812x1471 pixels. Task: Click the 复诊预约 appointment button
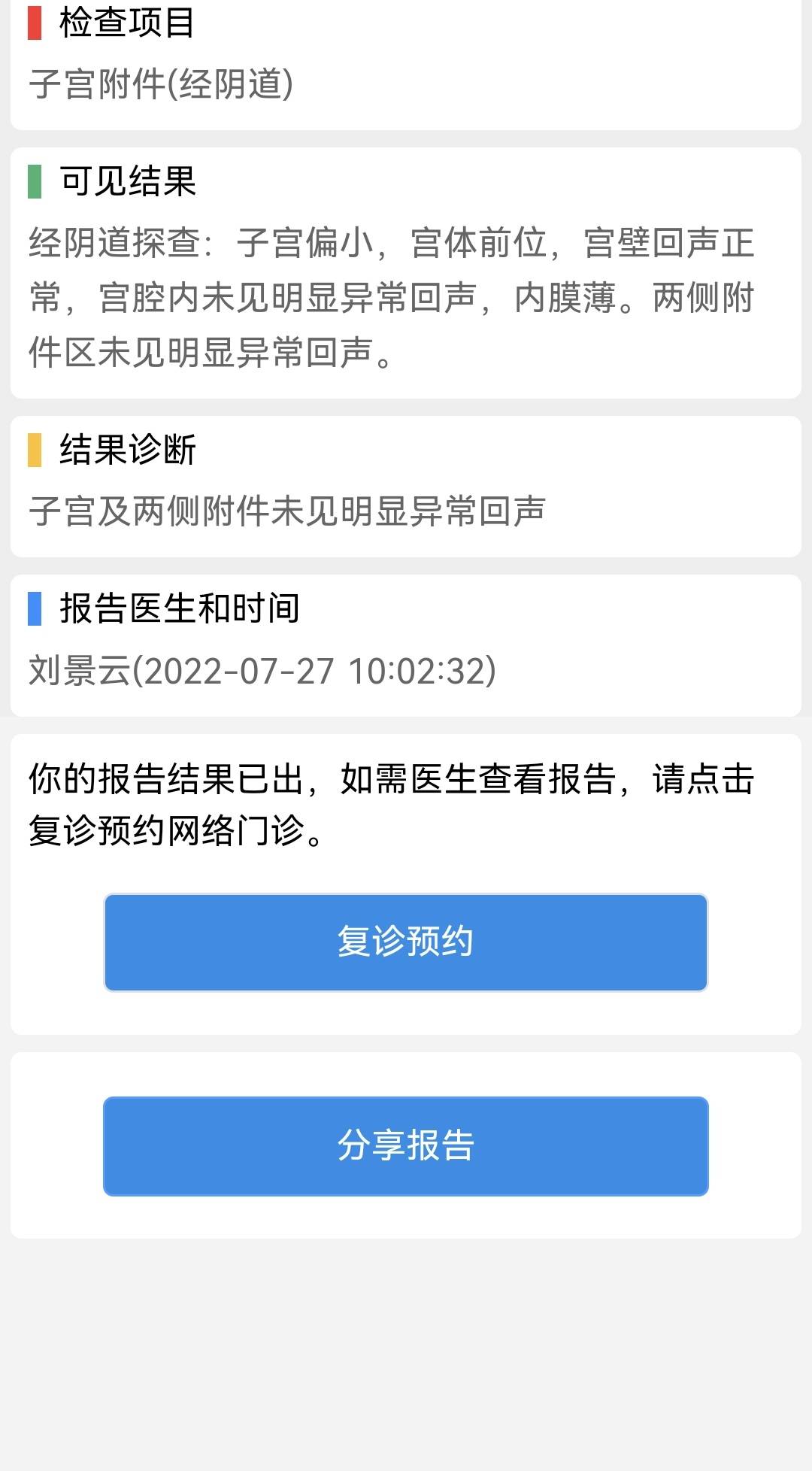click(x=406, y=942)
